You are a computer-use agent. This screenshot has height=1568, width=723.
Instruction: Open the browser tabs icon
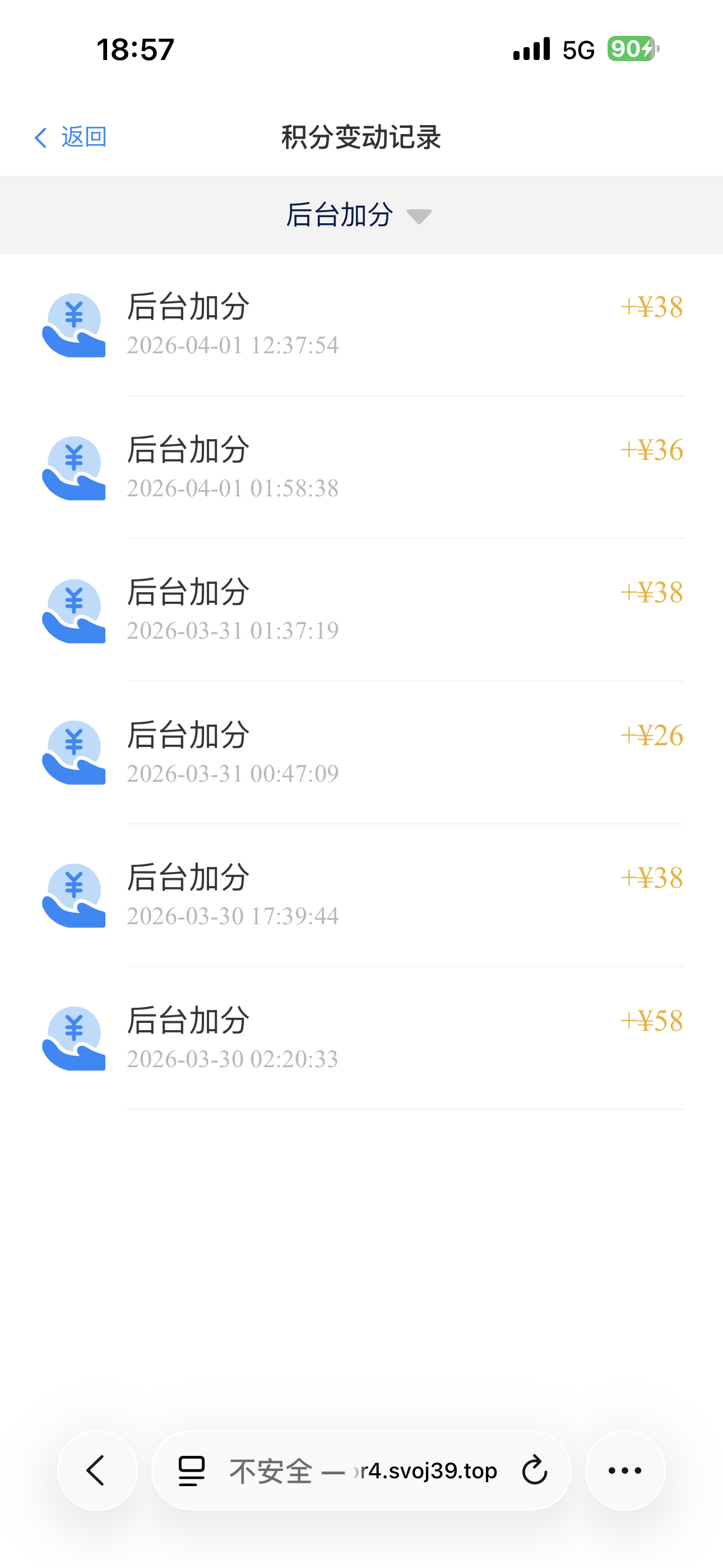coord(192,1470)
